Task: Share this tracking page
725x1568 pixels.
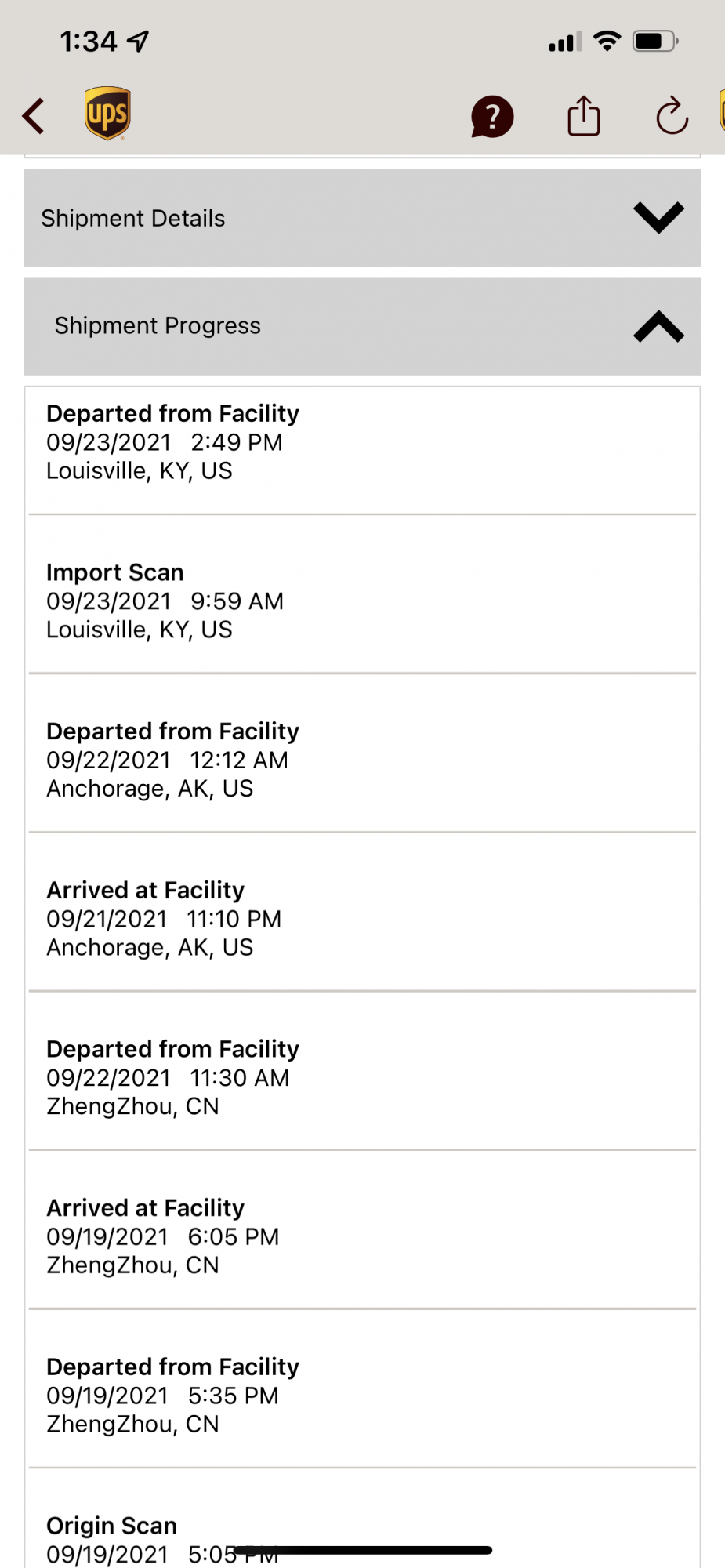Action: click(x=584, y=116)
